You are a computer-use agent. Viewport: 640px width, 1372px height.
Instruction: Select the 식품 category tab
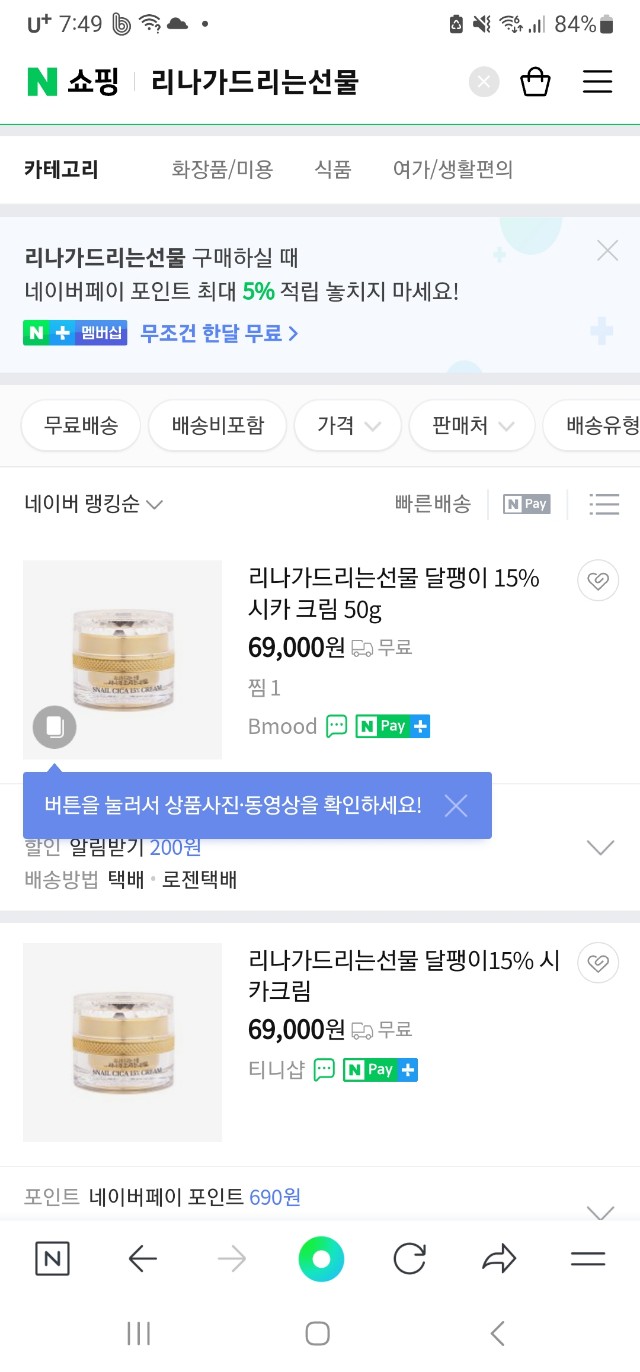coord(333,169)
